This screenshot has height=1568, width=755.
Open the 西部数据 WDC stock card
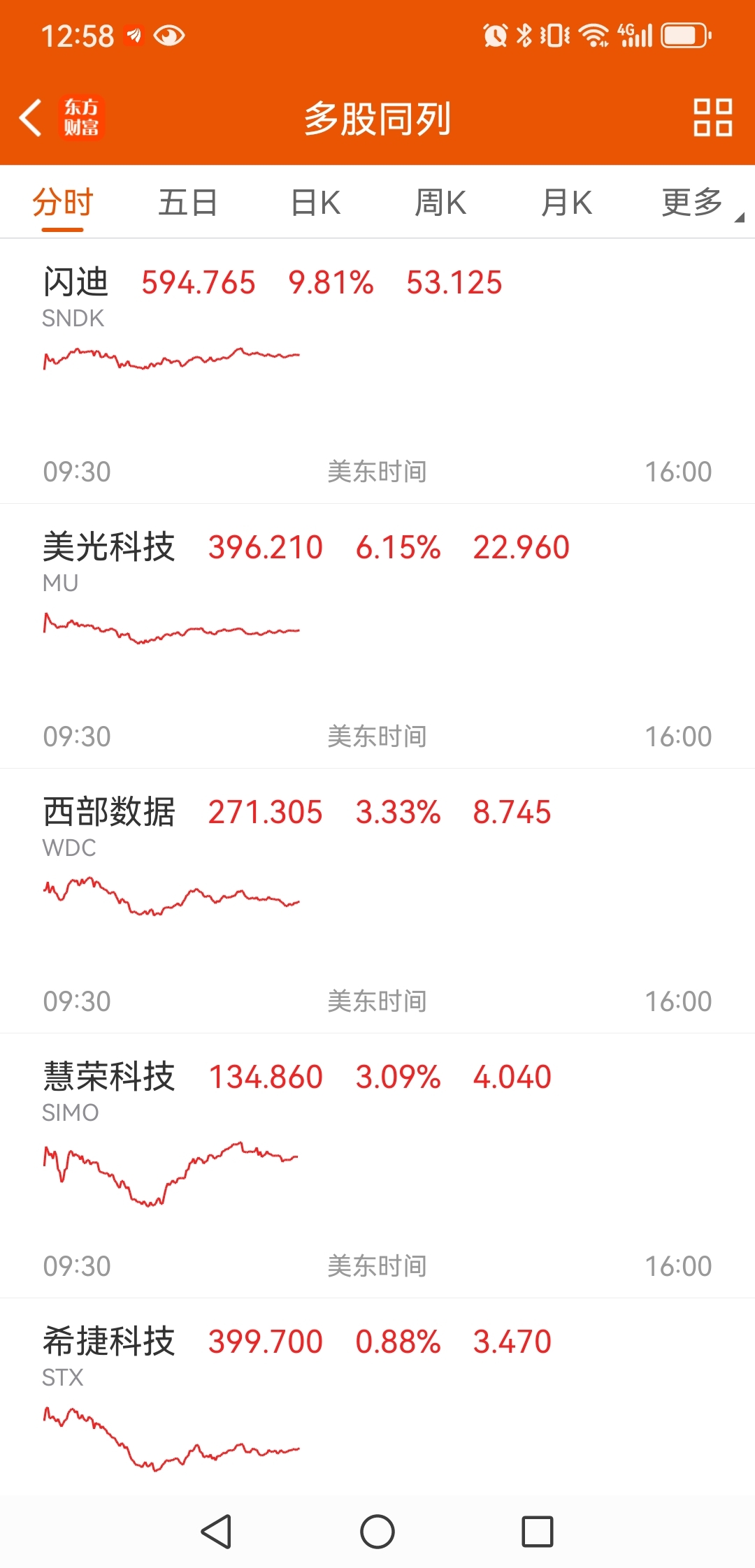click(x=377, y=901)
